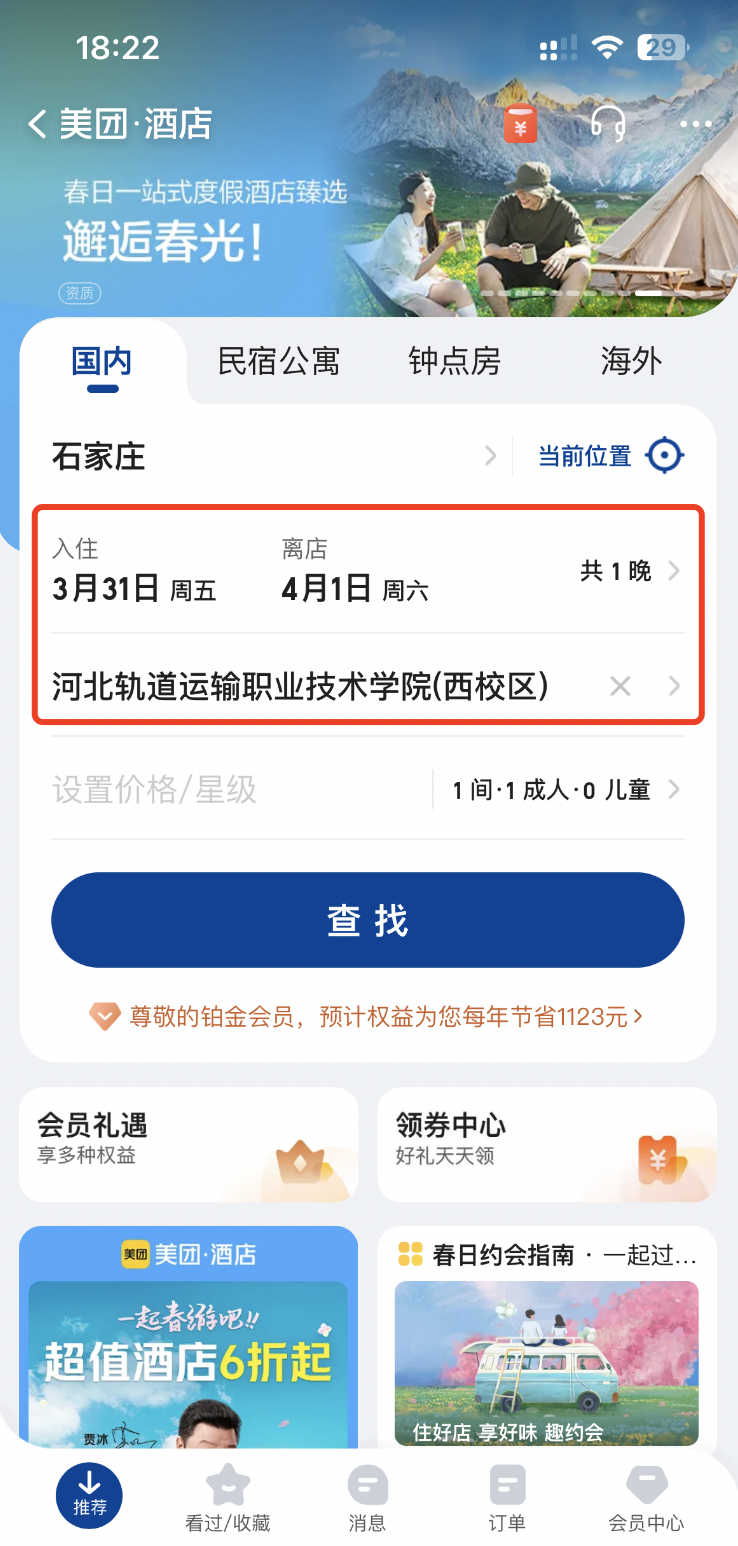Go back from 美团·酒店 page

coord(37,124)
